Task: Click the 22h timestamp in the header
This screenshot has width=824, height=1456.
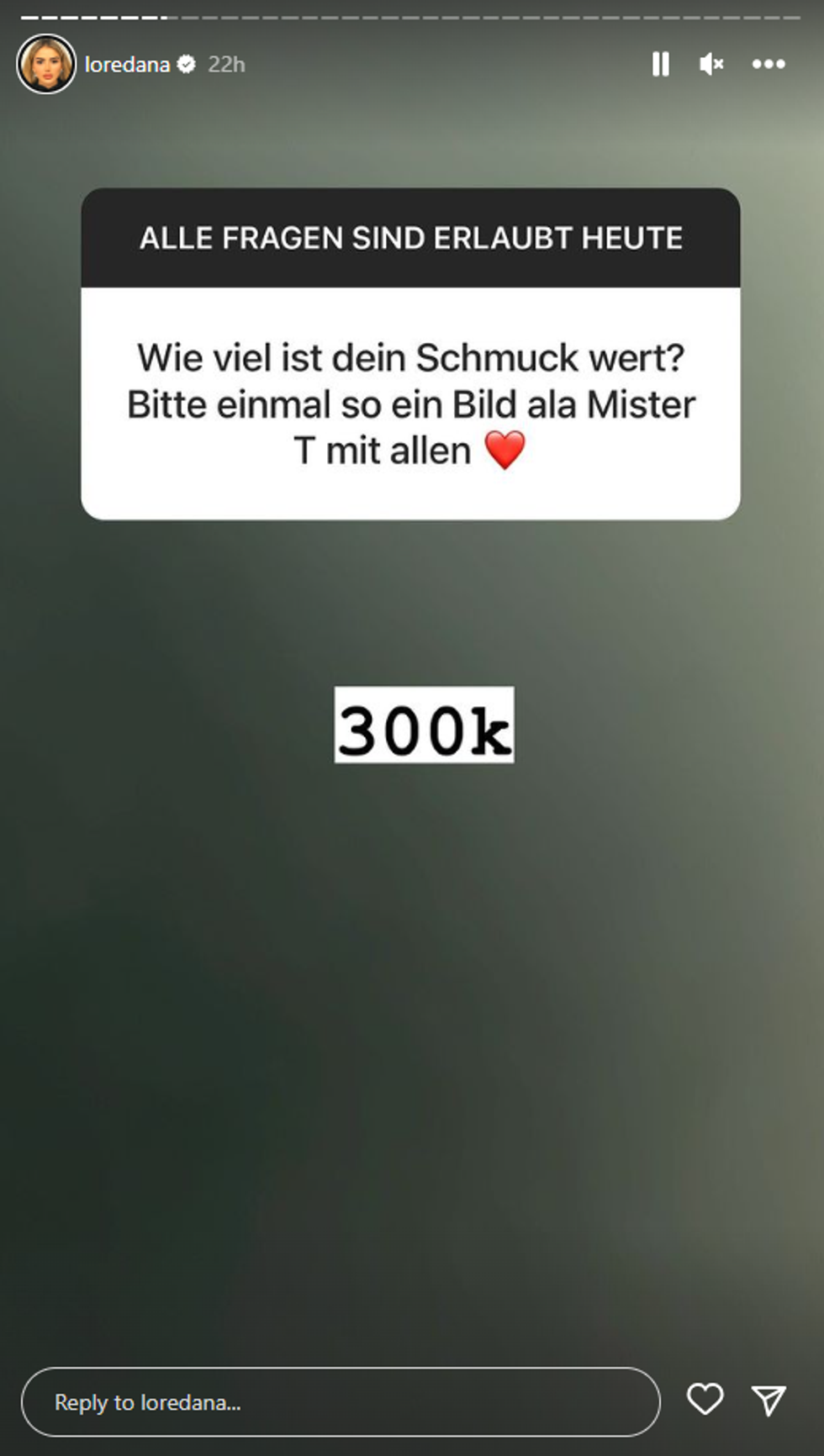Action: point(226,64)
